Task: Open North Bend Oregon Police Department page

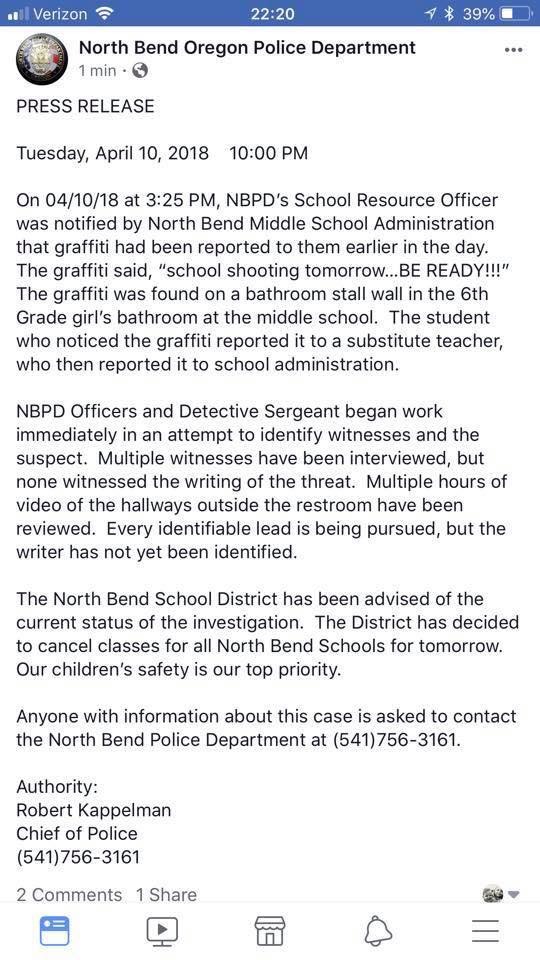Action: (248, 47)
